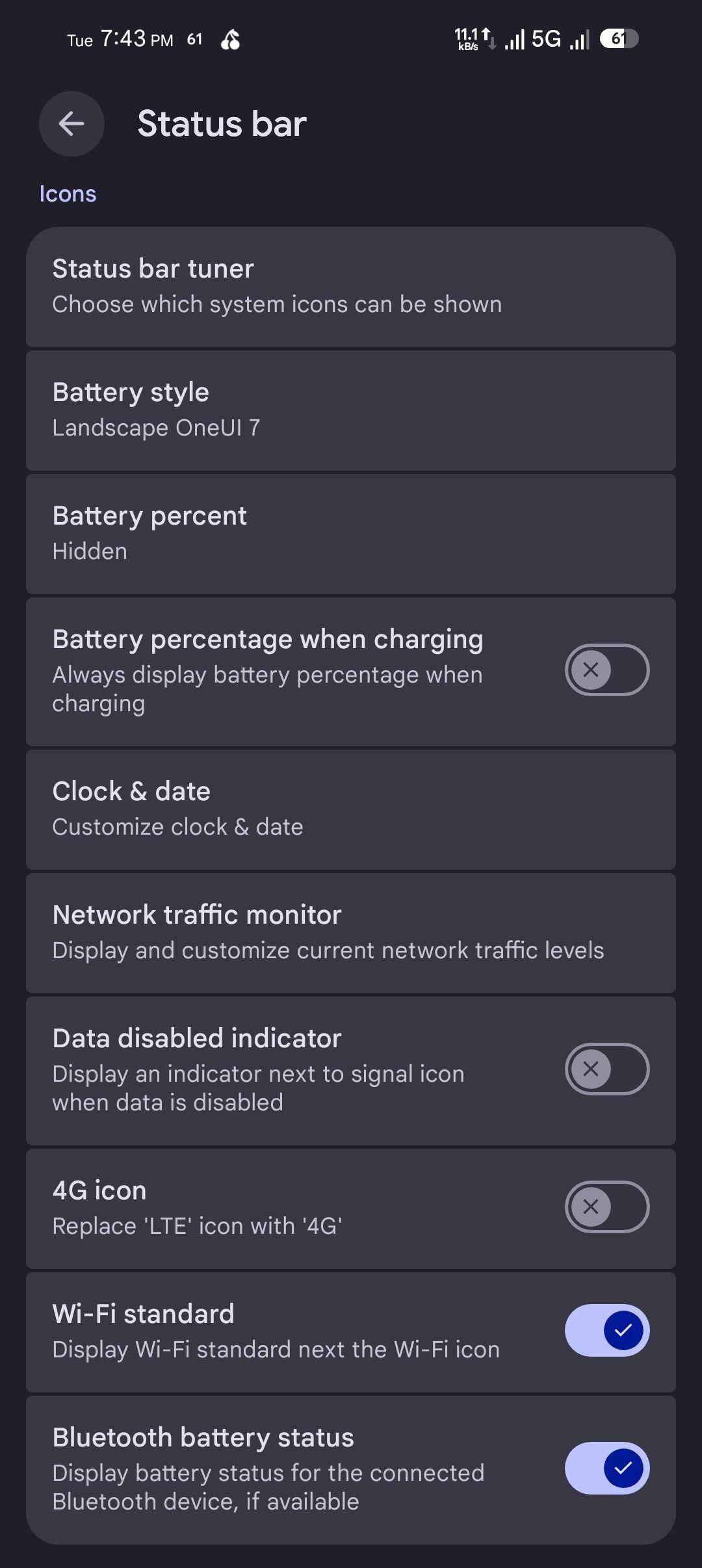Turn on Data disabled indicator
The width and height of the screenshot is (702, 1568).
(x=606, y=1069)
